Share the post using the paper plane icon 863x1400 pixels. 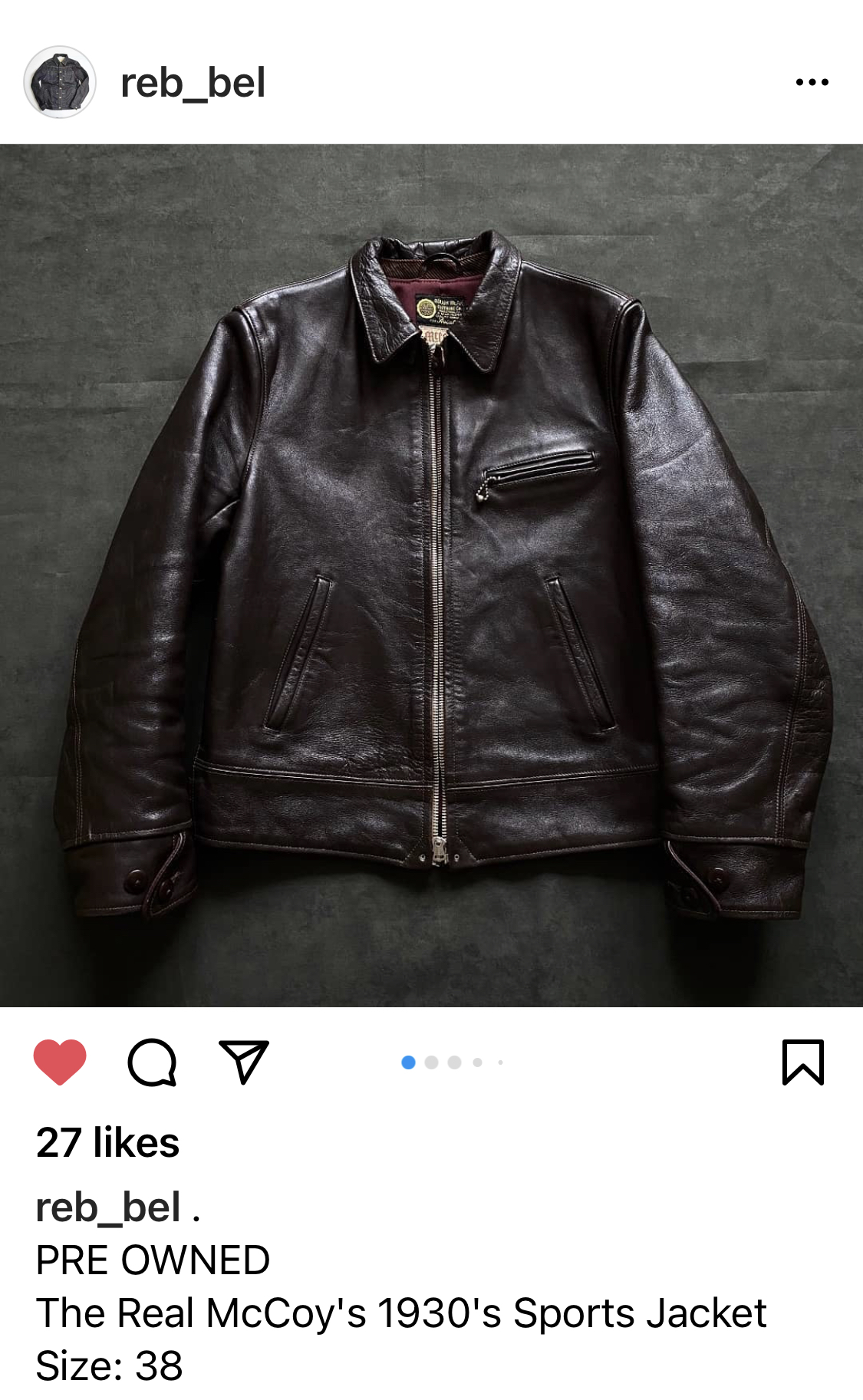pyautogui.click(x=243, y=1062)
